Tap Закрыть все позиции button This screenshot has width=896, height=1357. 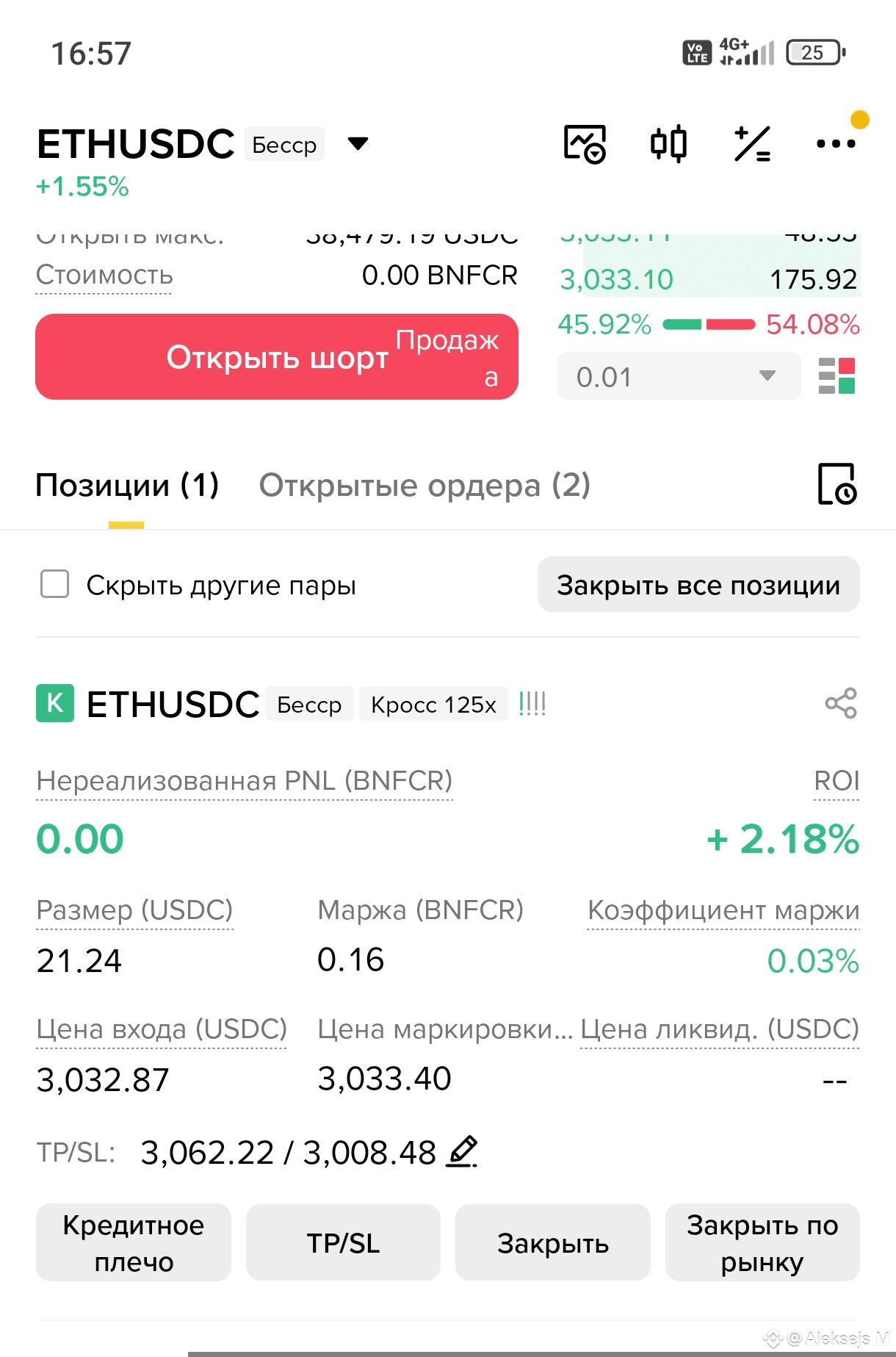[698, 585]
